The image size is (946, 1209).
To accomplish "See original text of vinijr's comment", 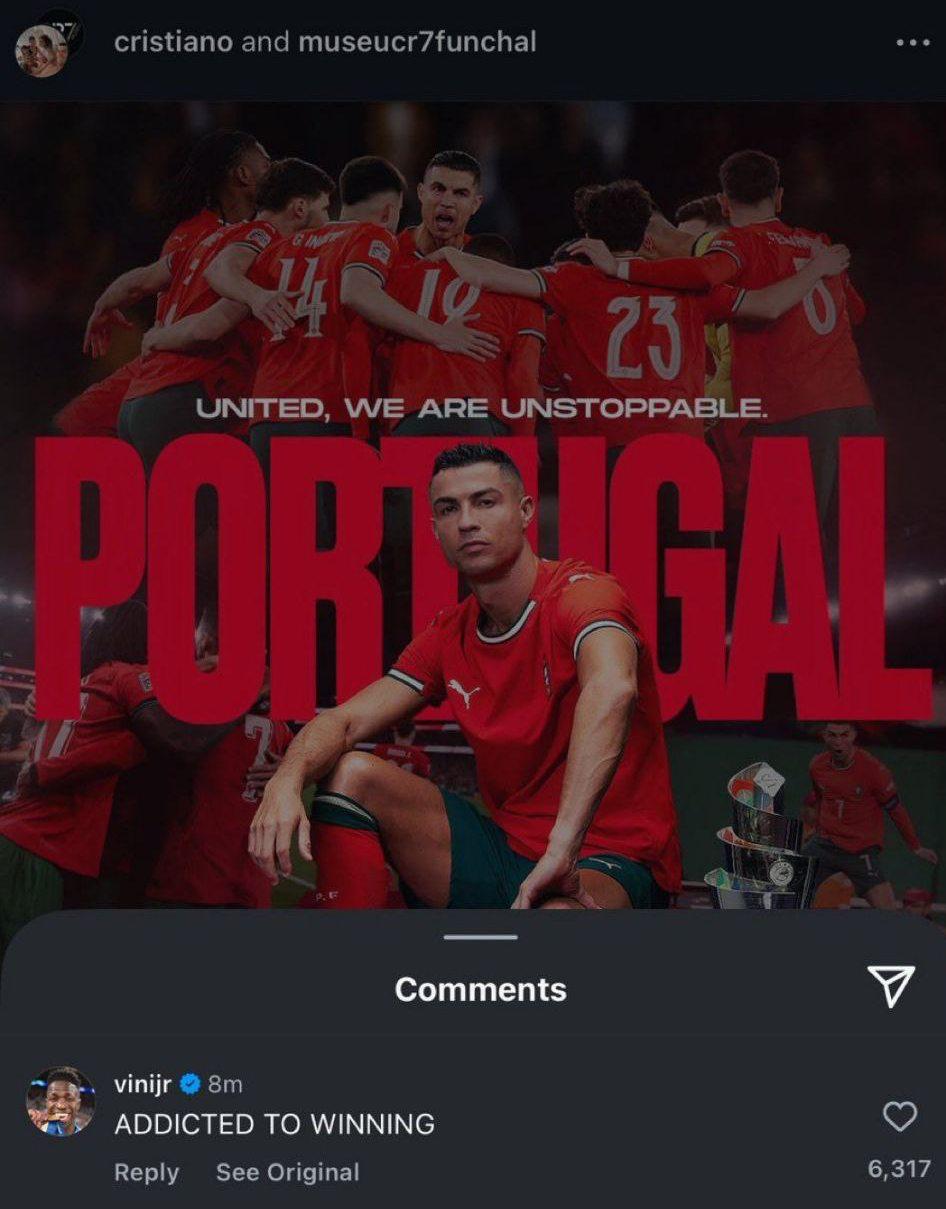I will [287, 1172].
